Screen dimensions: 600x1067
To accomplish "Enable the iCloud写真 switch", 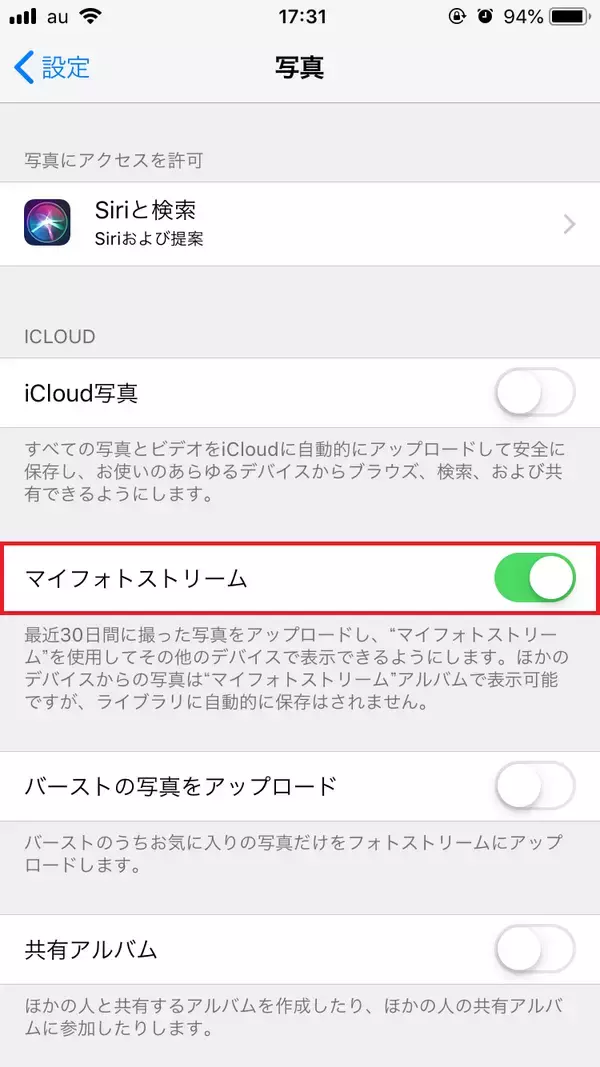I will [535, 393].
